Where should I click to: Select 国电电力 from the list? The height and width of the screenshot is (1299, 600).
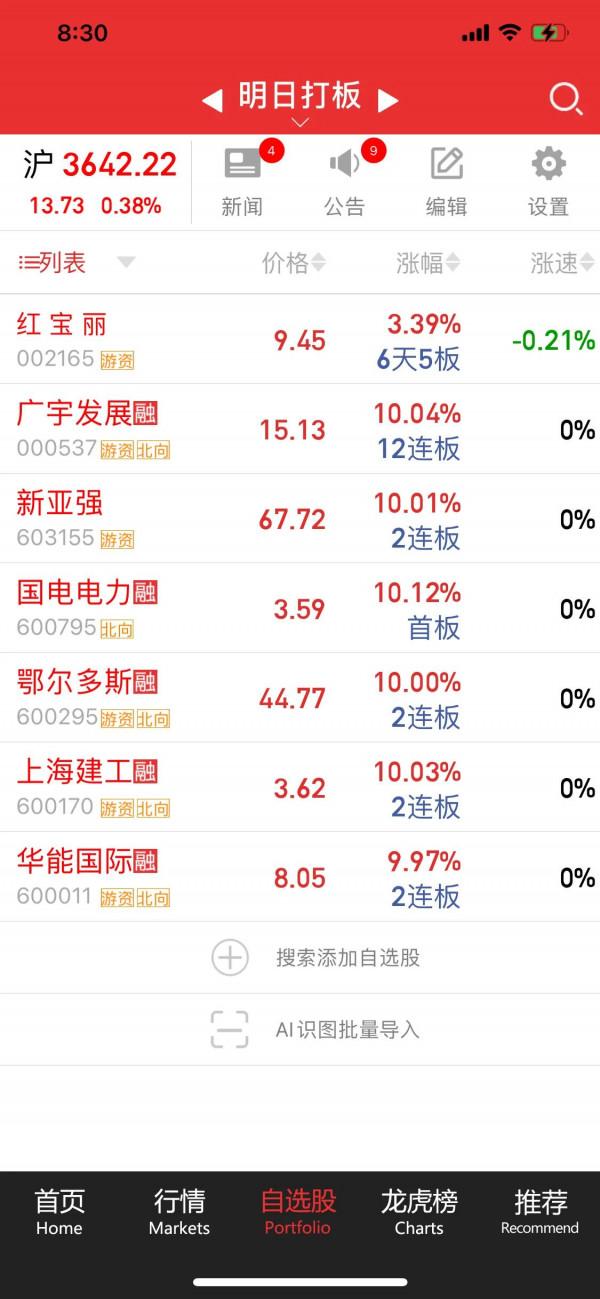click(x=75, y=593)
